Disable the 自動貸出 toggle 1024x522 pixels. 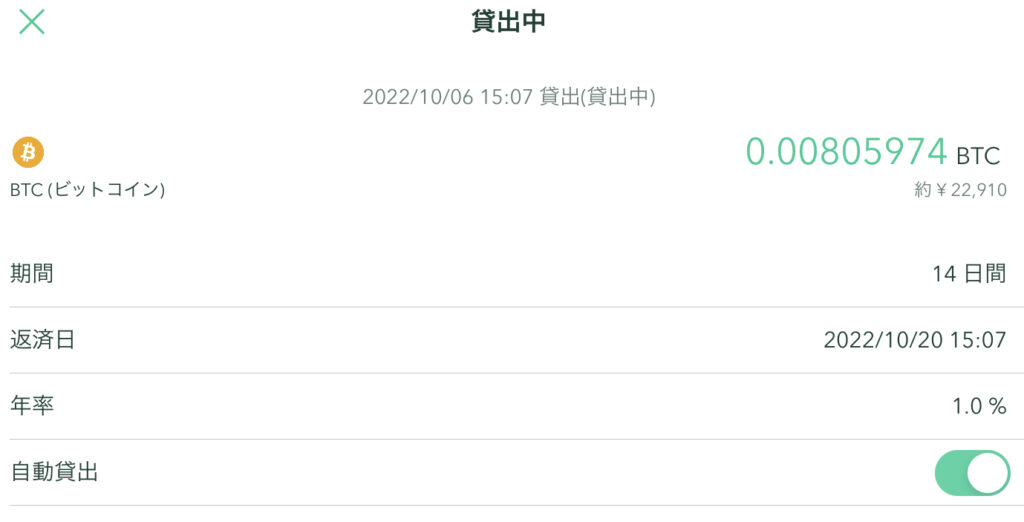[971, 473]
